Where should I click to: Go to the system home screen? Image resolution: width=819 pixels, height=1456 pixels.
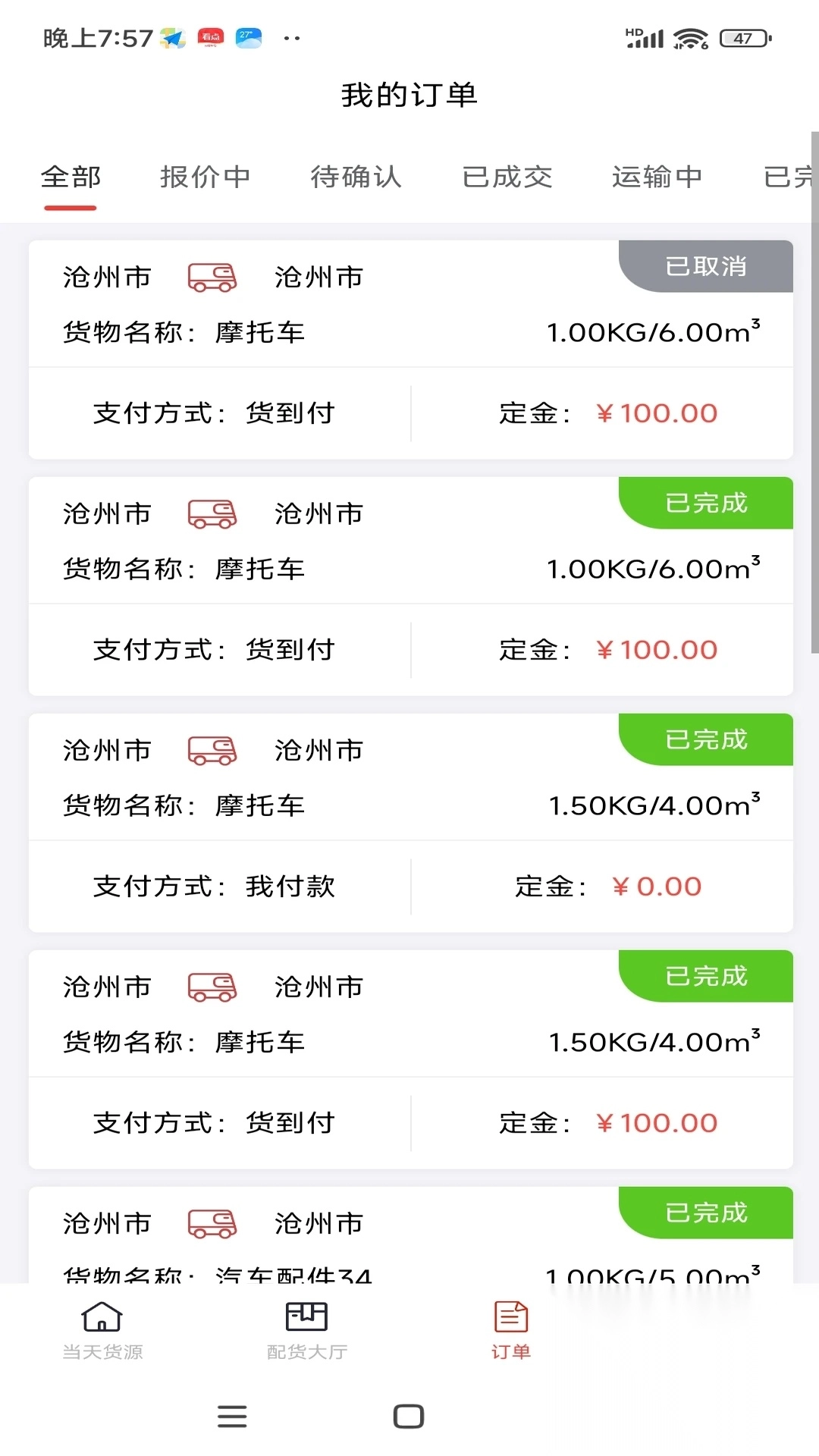click(x=409, y=1416)
